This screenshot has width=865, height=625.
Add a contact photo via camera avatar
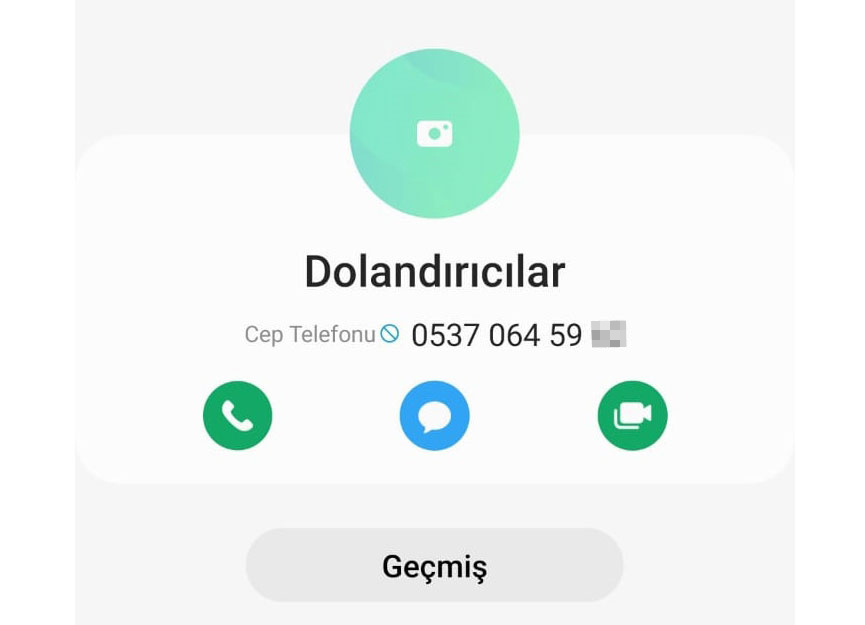(434, 133)
